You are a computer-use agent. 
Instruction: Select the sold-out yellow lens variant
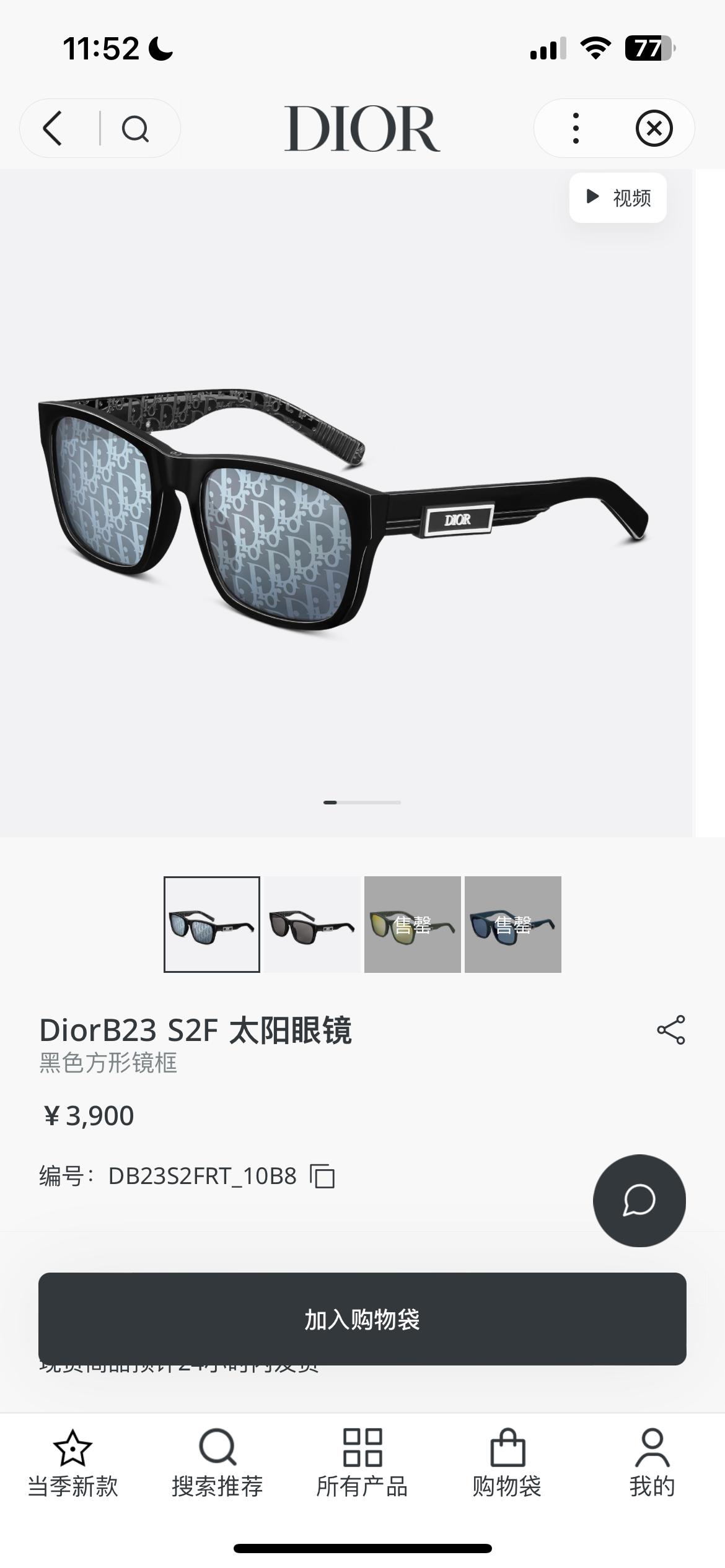pos(413,925)
